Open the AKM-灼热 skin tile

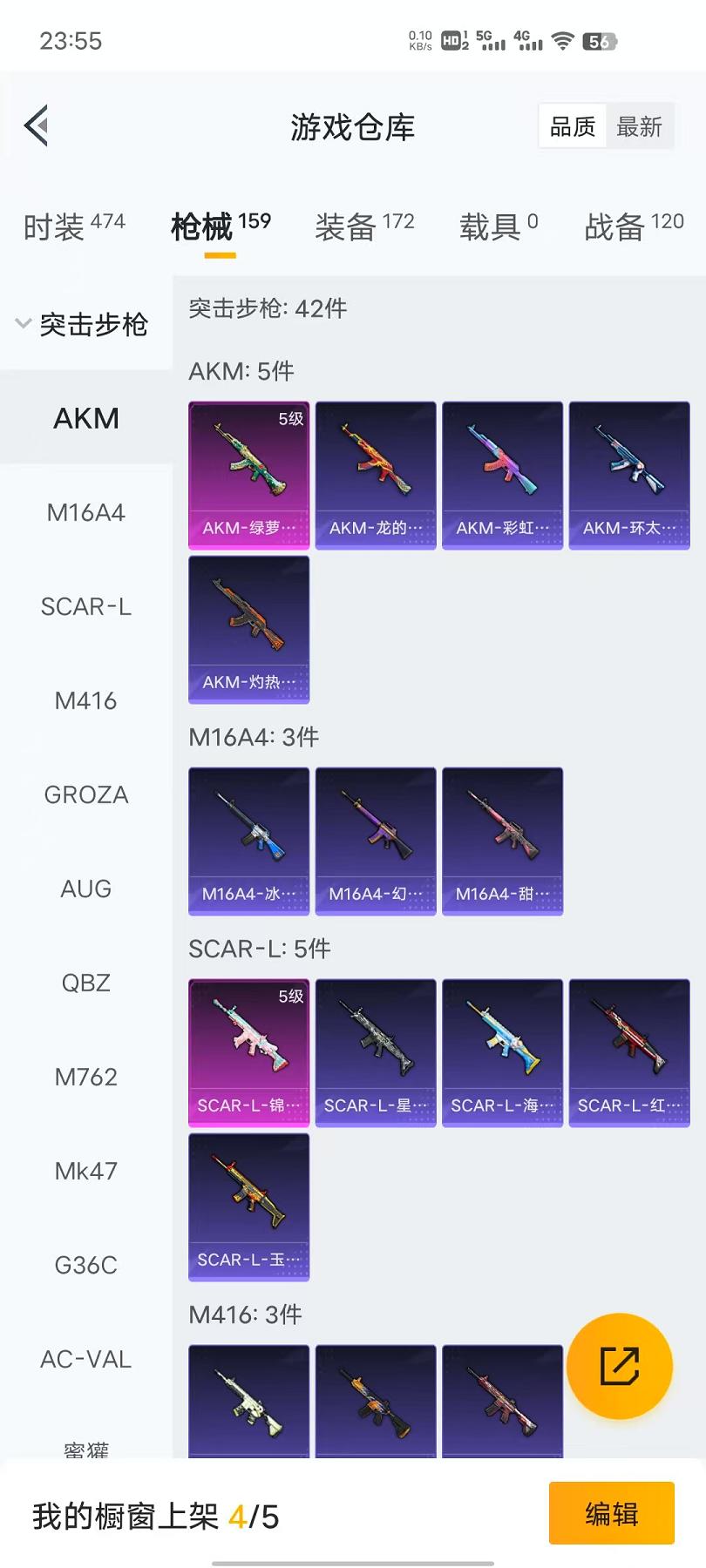(249, 629)
